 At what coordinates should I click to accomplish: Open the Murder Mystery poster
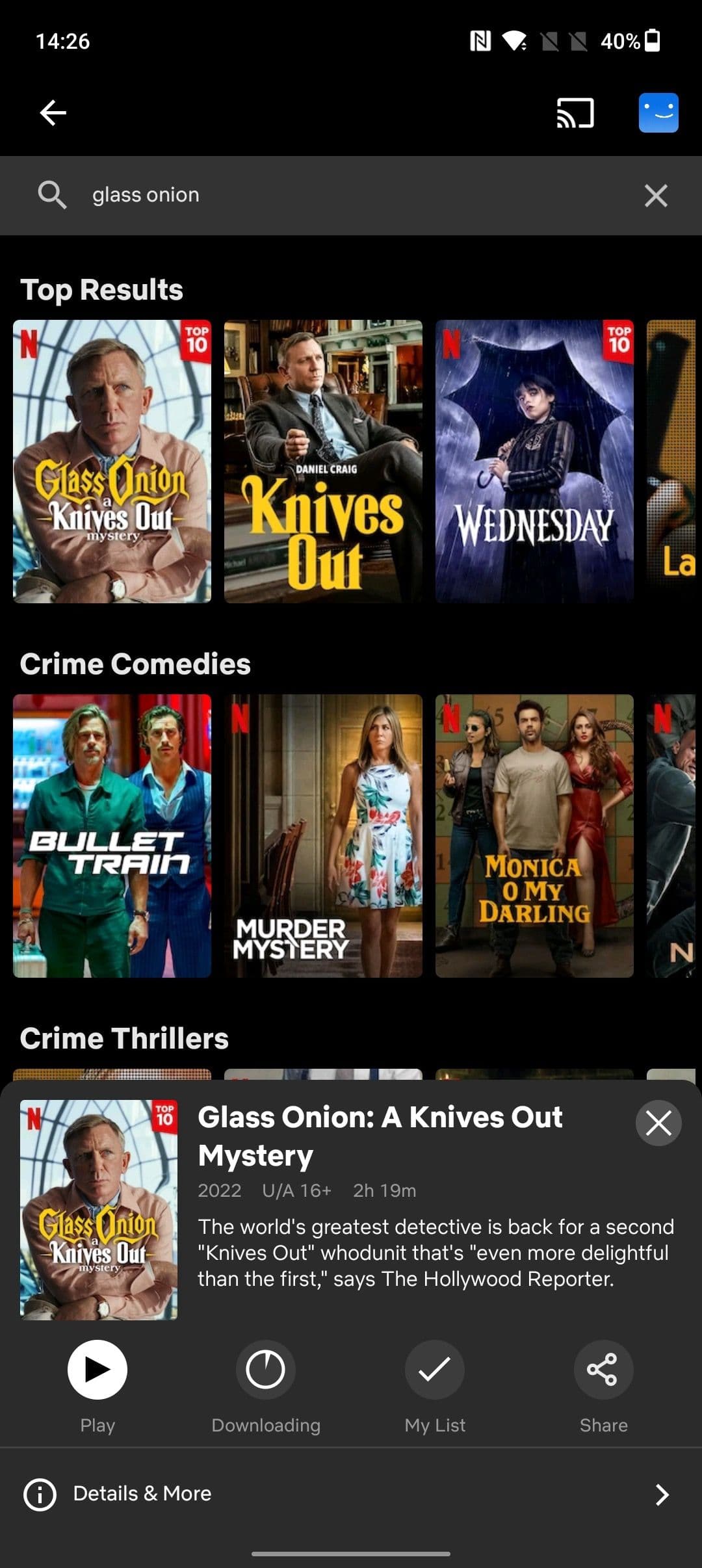(x=323, y=835)
